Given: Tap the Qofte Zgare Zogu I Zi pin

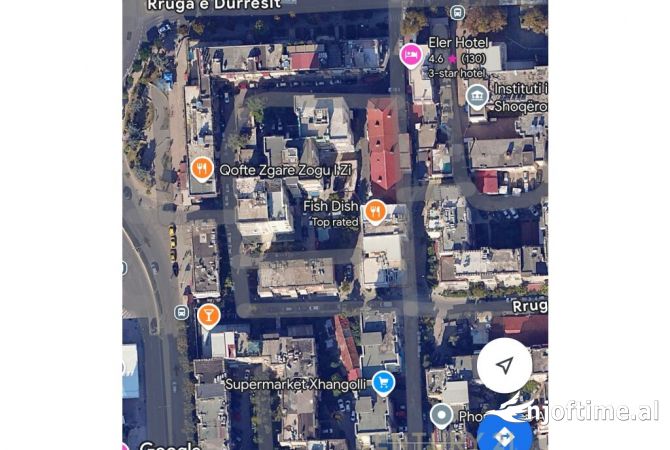Looking at the screenshot, I should click(202, 168).
